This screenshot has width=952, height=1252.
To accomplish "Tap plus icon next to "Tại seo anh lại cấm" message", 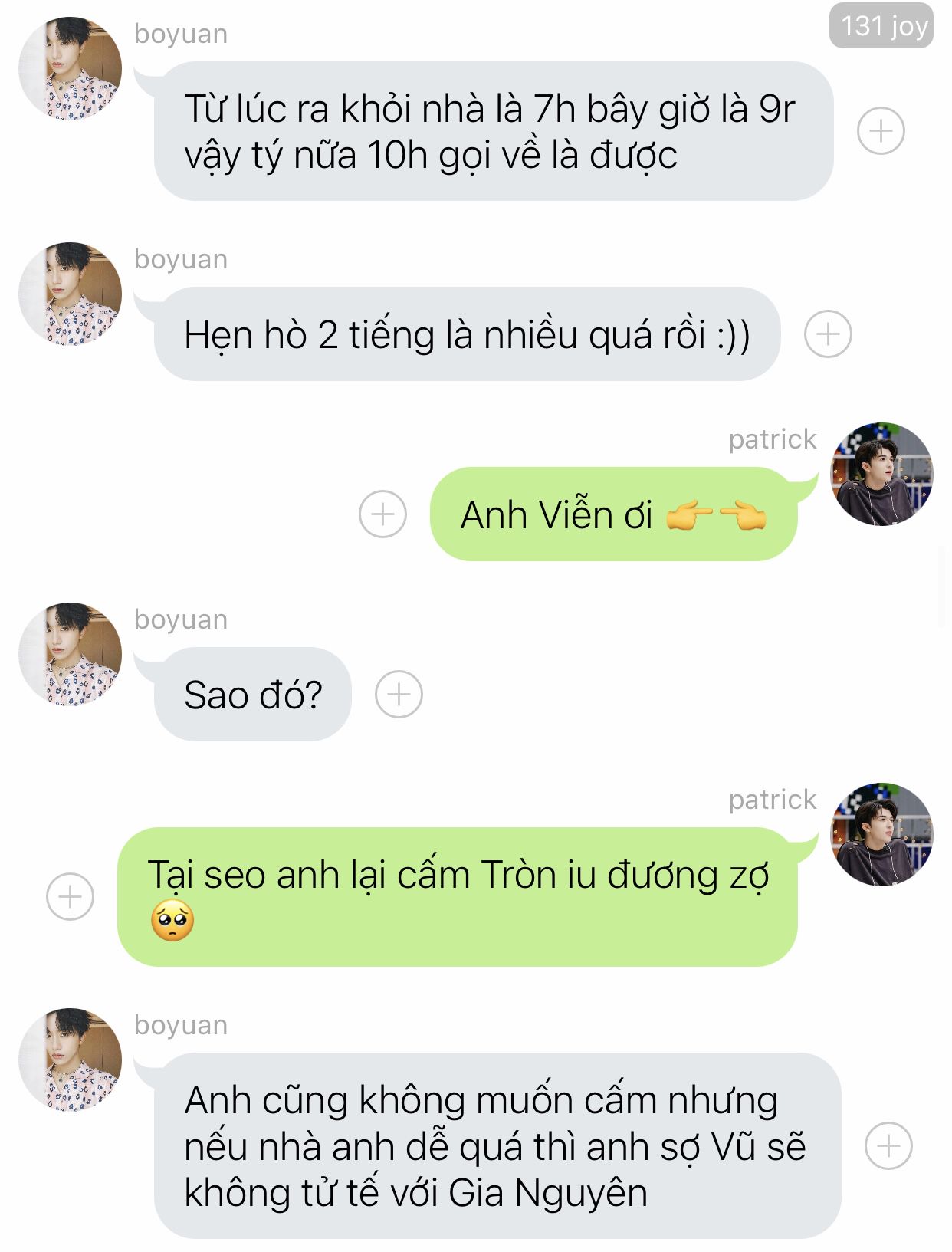I will click(71, 896).
